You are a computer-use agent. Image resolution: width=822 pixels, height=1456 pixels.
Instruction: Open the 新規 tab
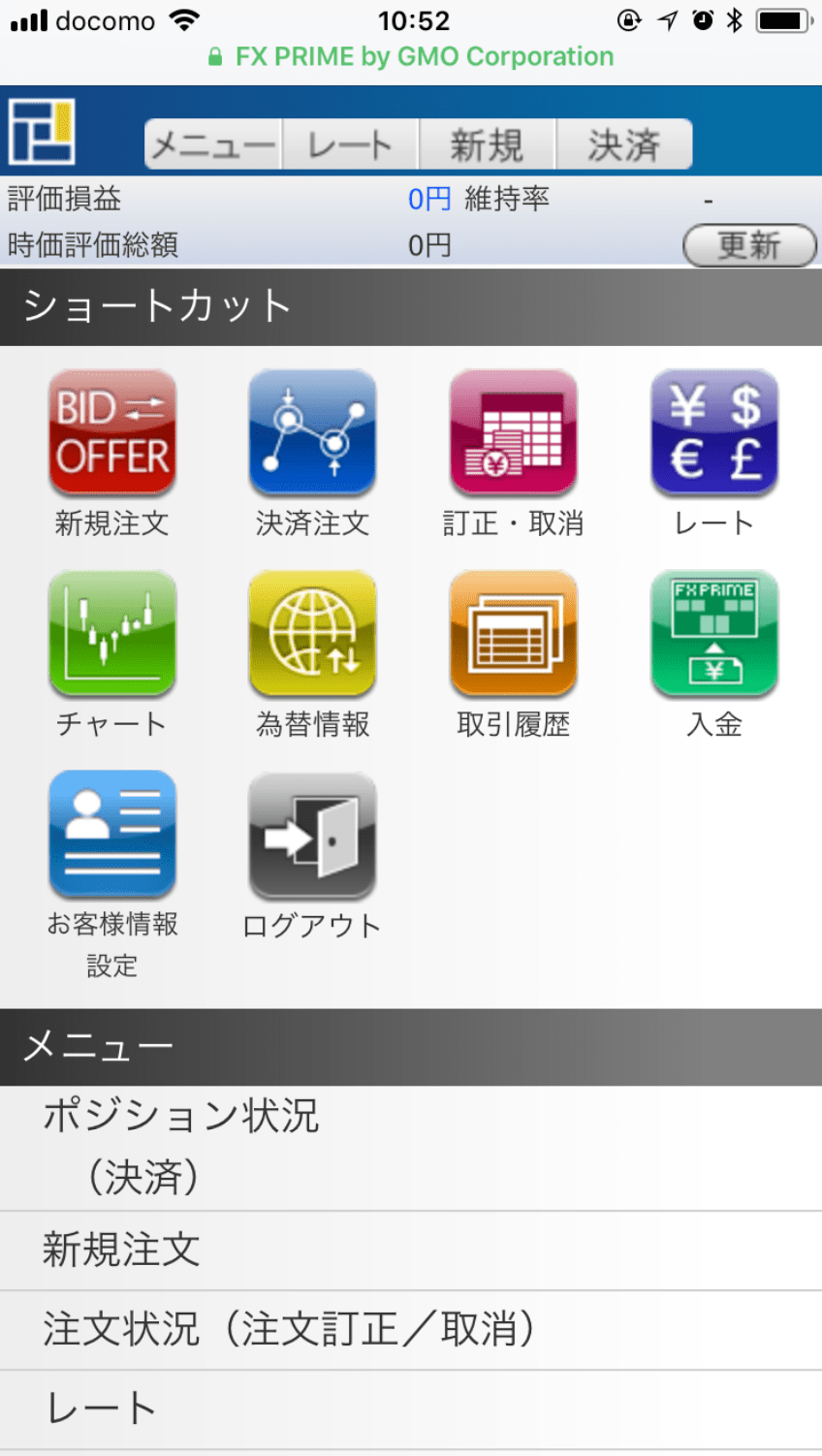[x=487, y=145]
